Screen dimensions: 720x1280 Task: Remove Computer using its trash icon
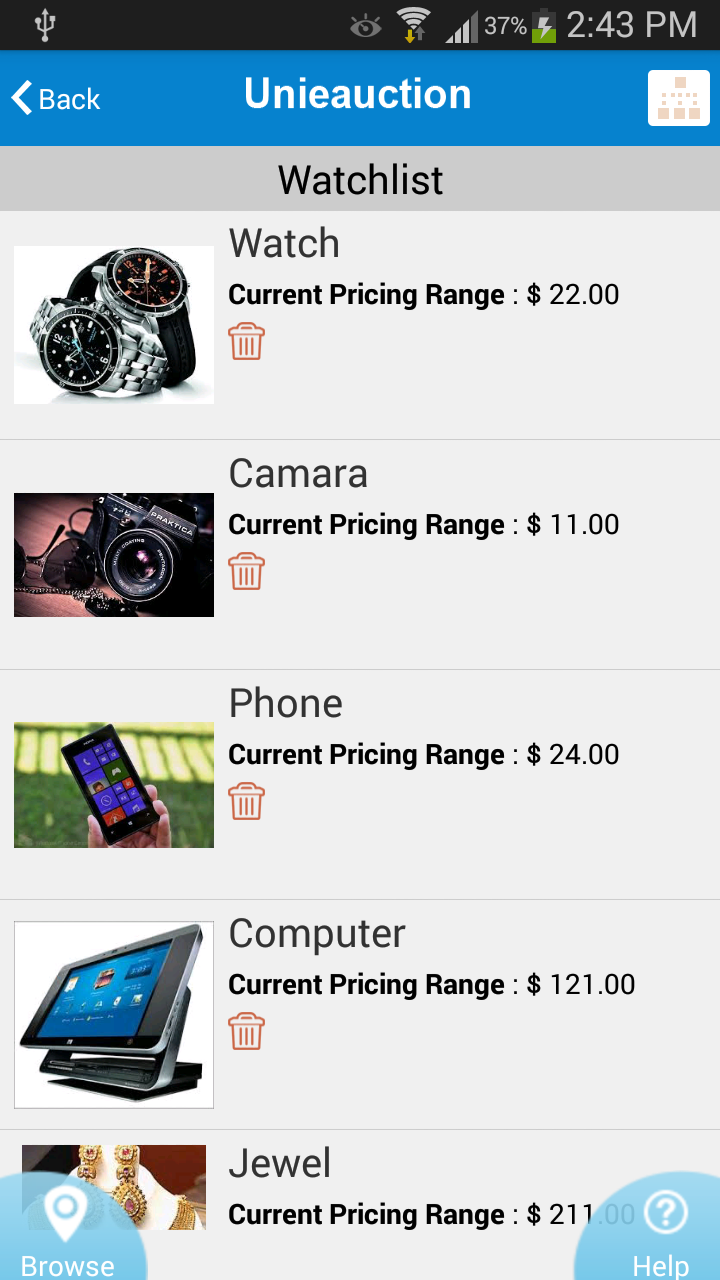[x=246, y=1032]
